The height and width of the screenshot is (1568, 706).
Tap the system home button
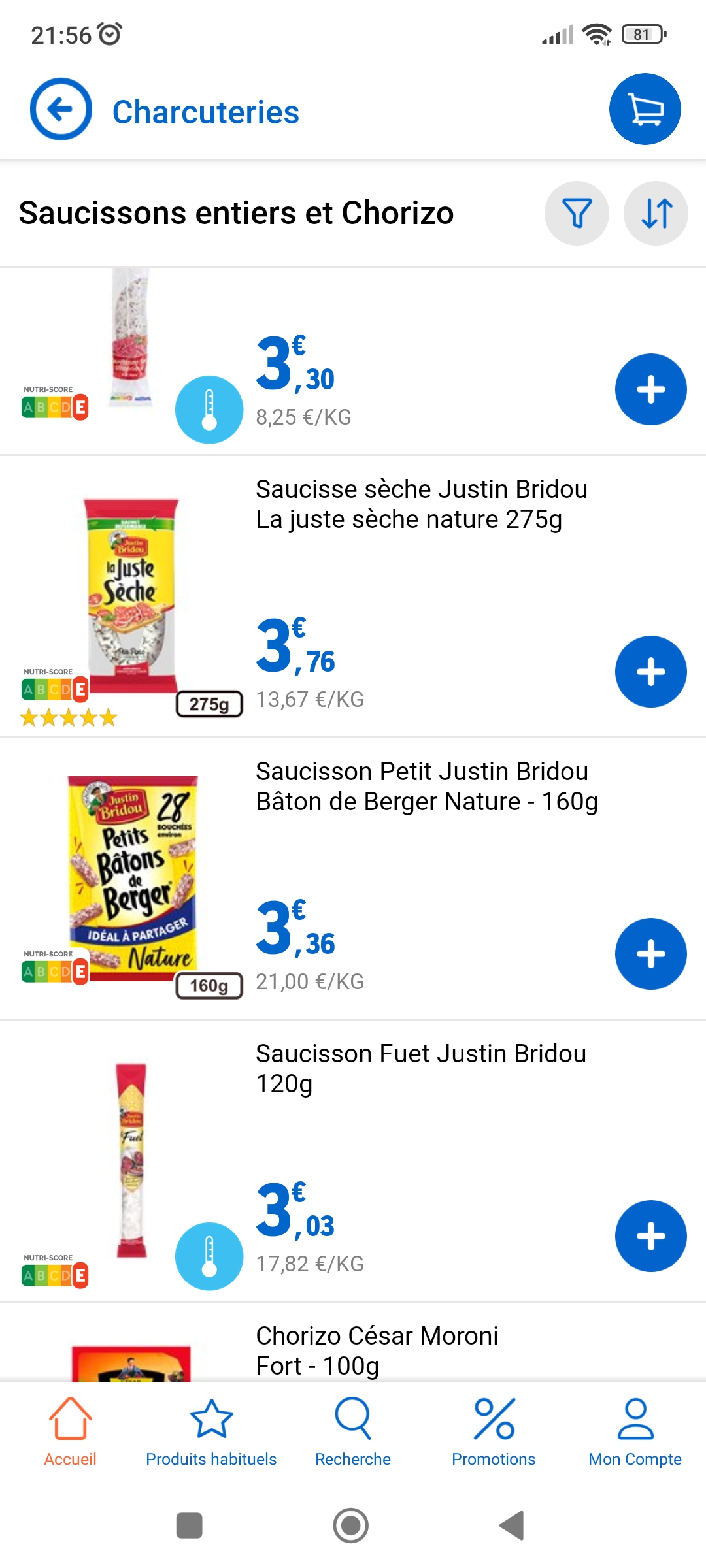tap(351, 1526)
